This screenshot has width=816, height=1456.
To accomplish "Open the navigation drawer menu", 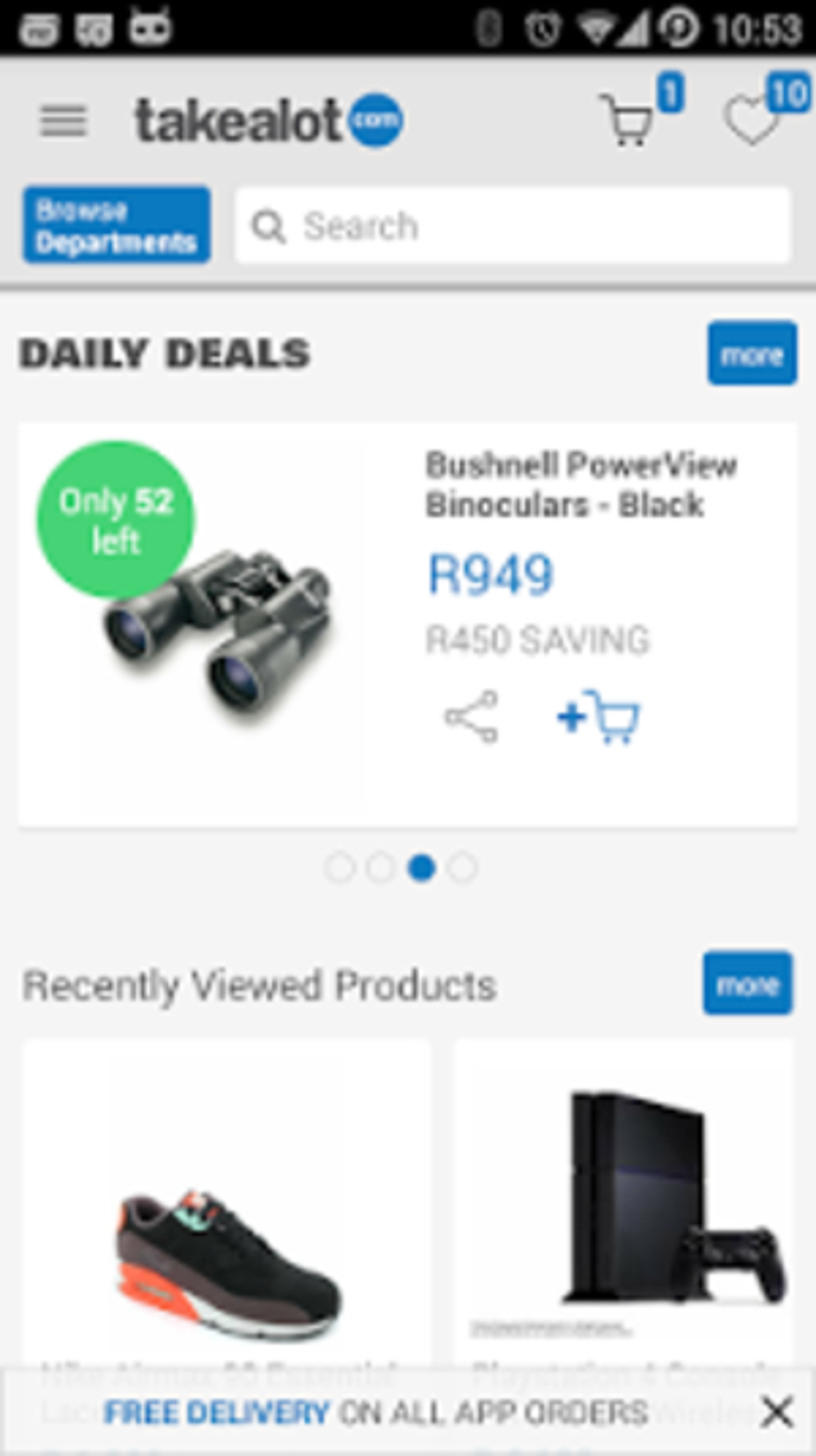I will [x=62, y=120].
